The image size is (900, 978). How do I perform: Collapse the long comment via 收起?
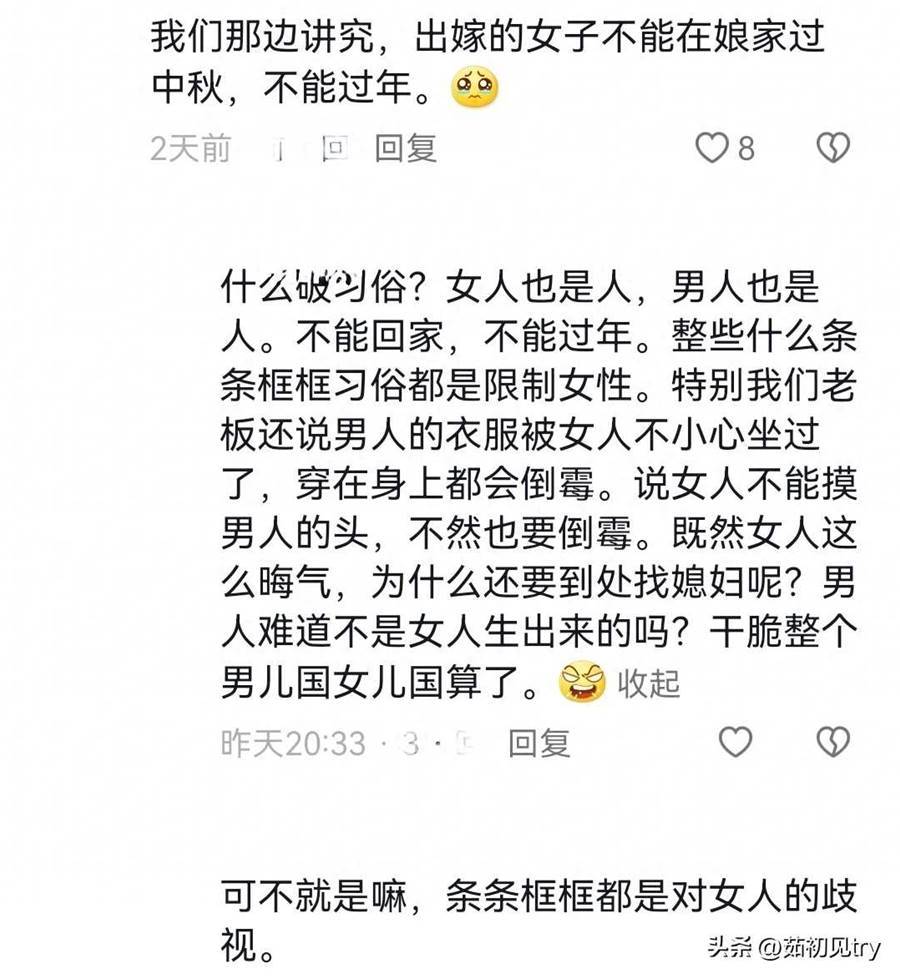click(x=648, y=683)
